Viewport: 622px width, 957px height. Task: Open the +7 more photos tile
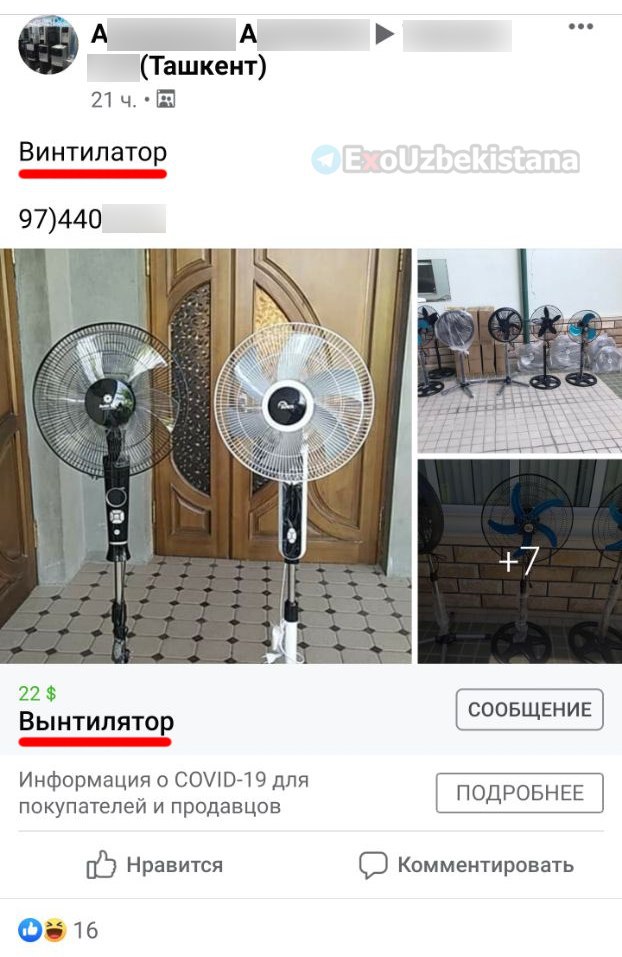[x=519, y=561]
